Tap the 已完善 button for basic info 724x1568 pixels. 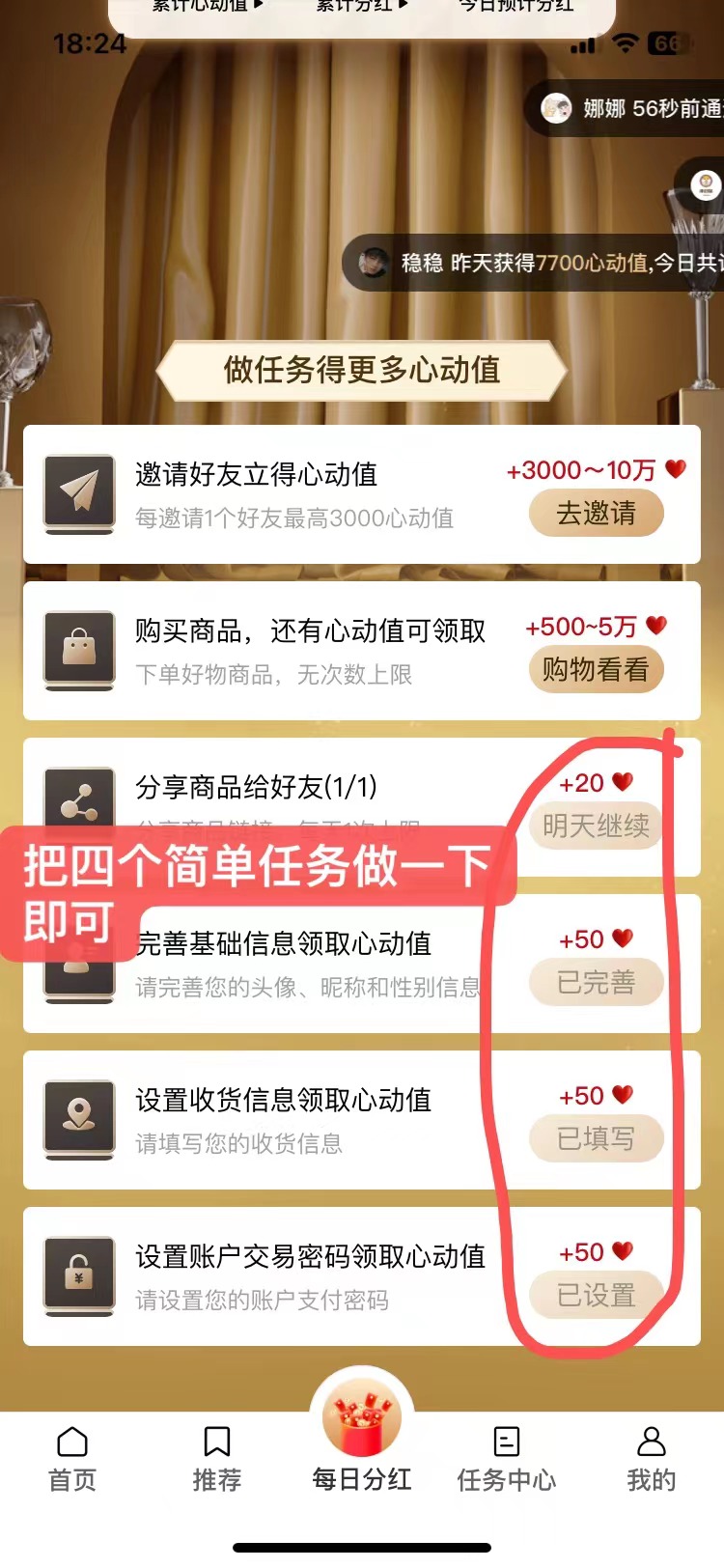596,983
